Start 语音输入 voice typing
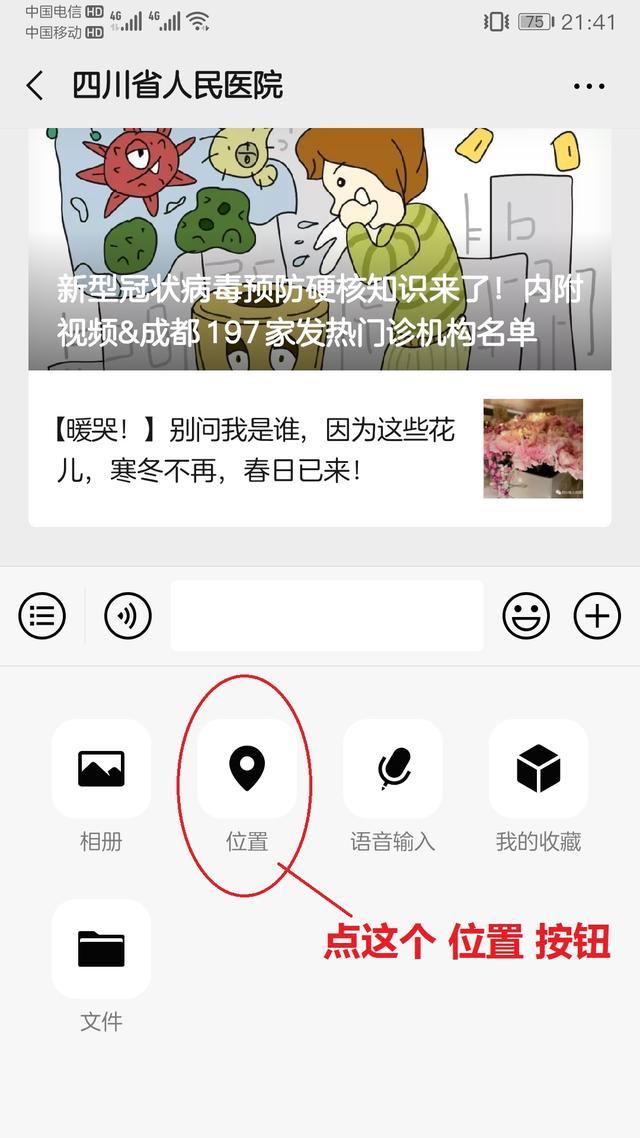The image size is (640, 1138). [393, 769]
